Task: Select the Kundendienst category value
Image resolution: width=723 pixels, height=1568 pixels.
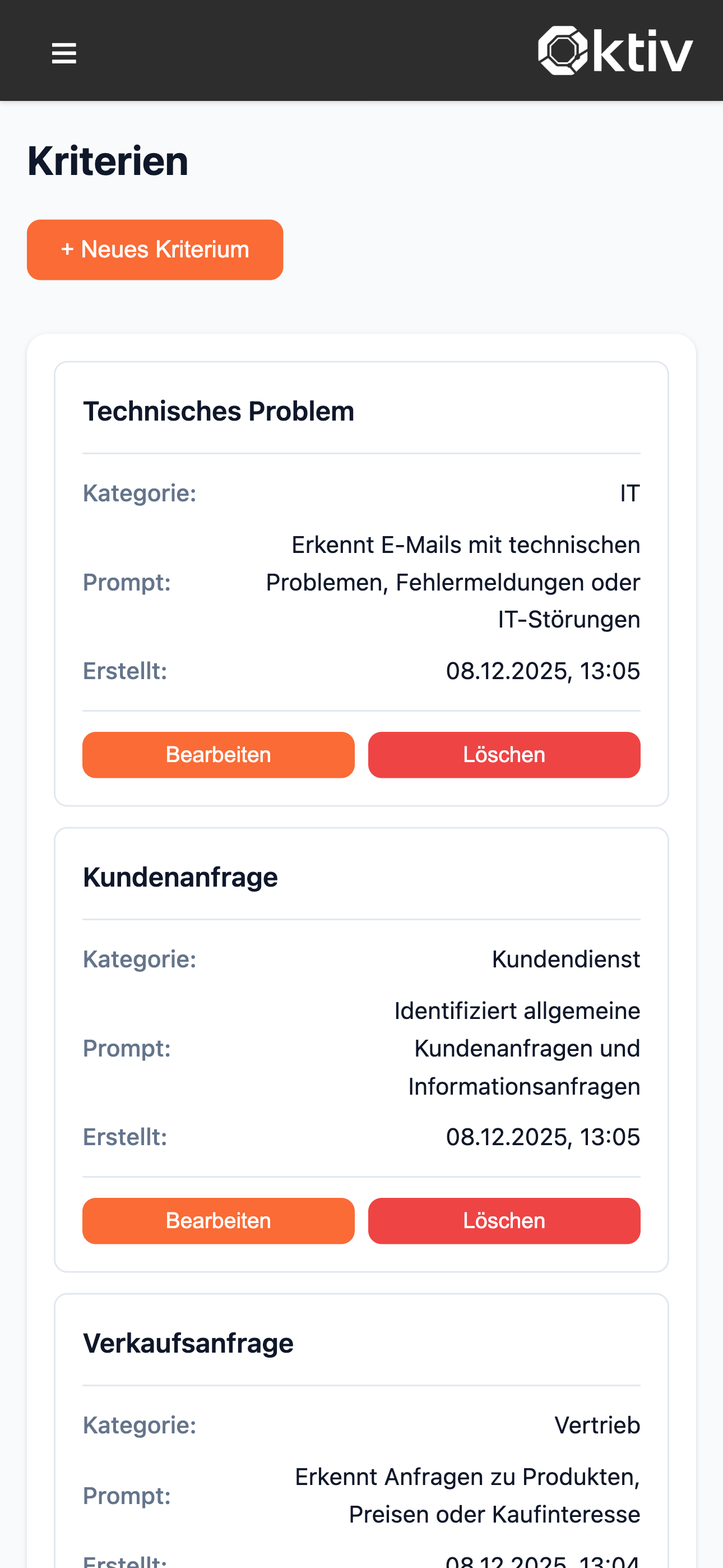Action: [566, 959]
